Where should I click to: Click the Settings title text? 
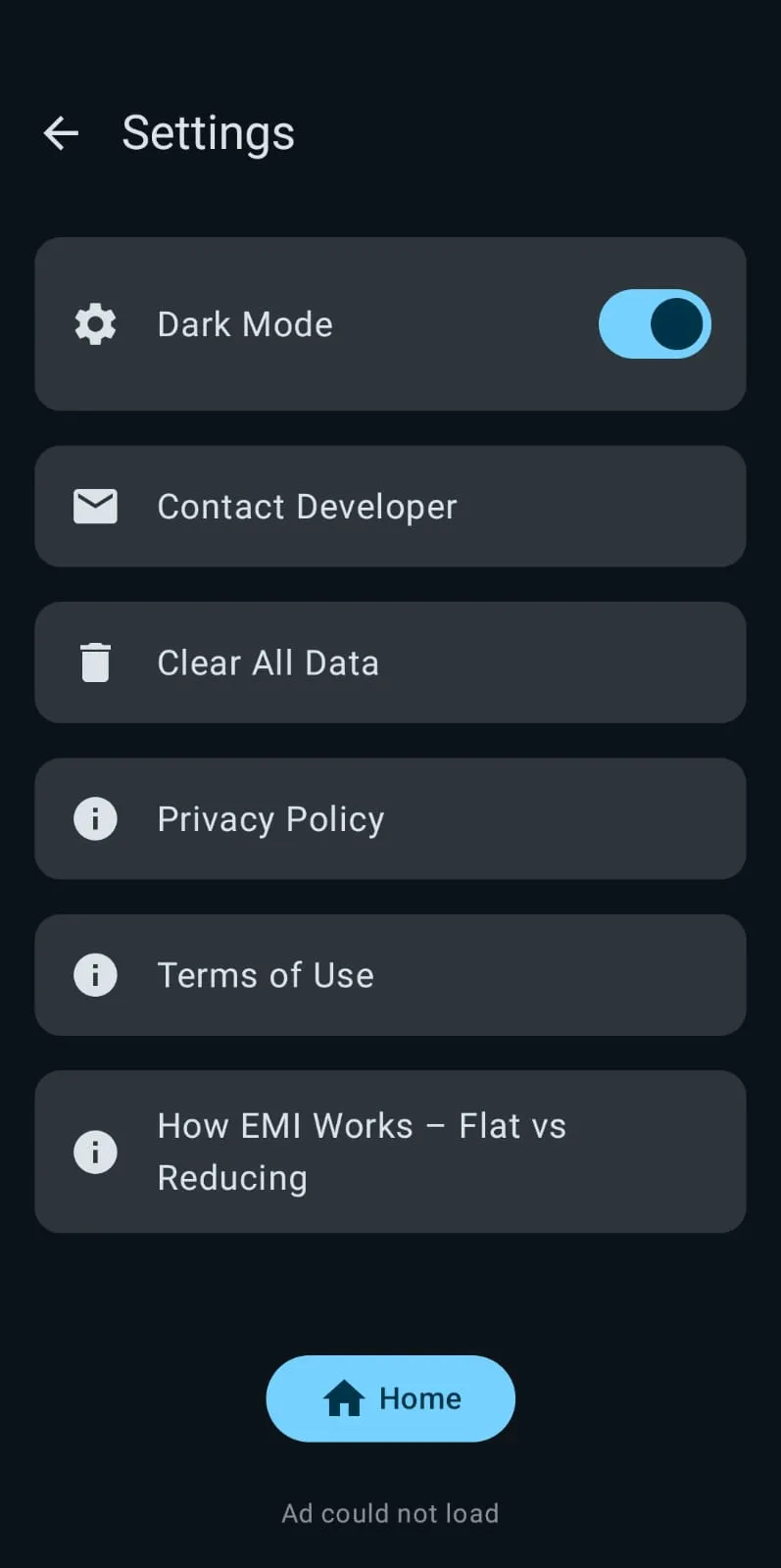coord(208,132)
